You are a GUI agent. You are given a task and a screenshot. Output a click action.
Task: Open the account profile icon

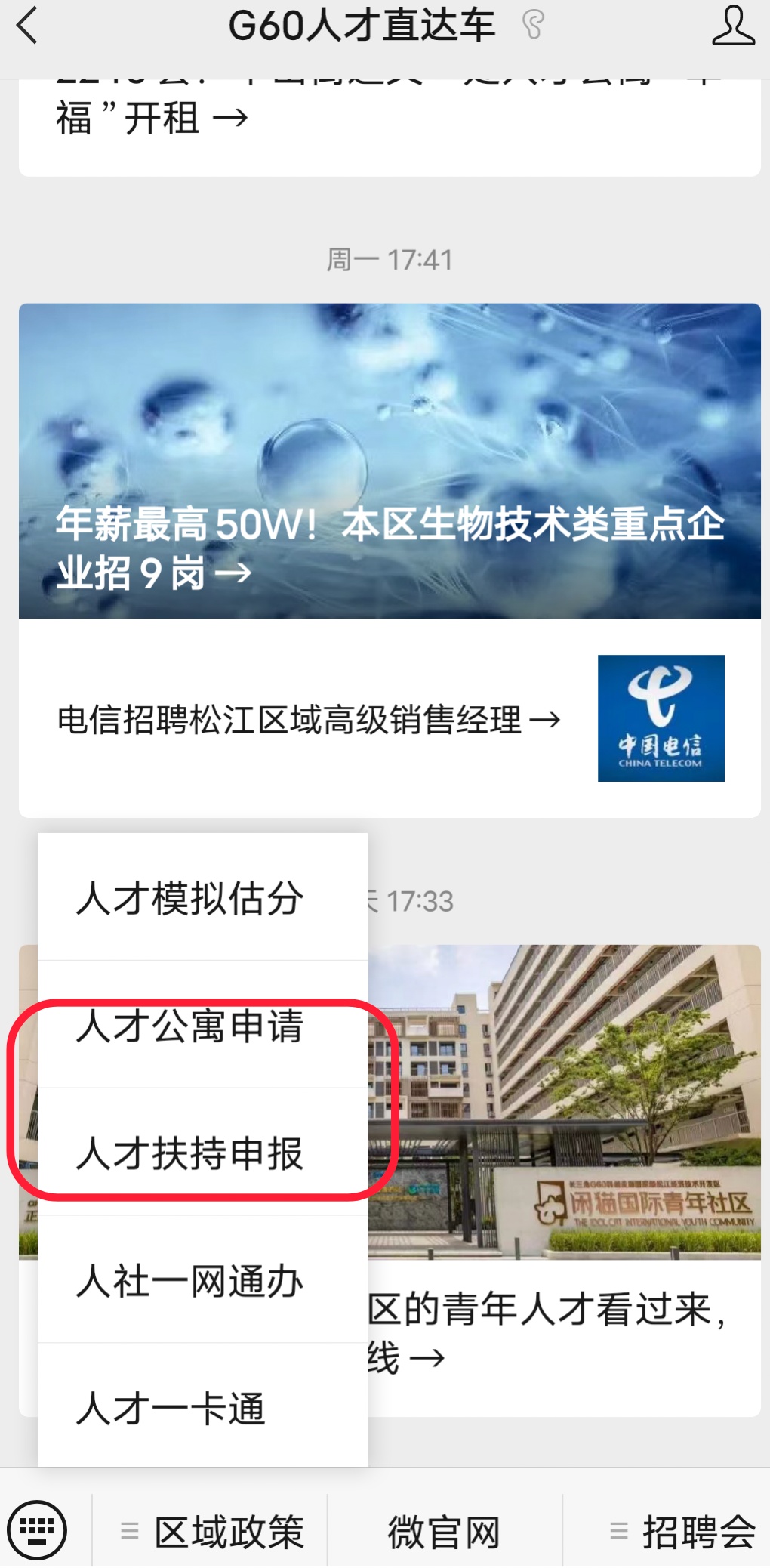(732, 26)
